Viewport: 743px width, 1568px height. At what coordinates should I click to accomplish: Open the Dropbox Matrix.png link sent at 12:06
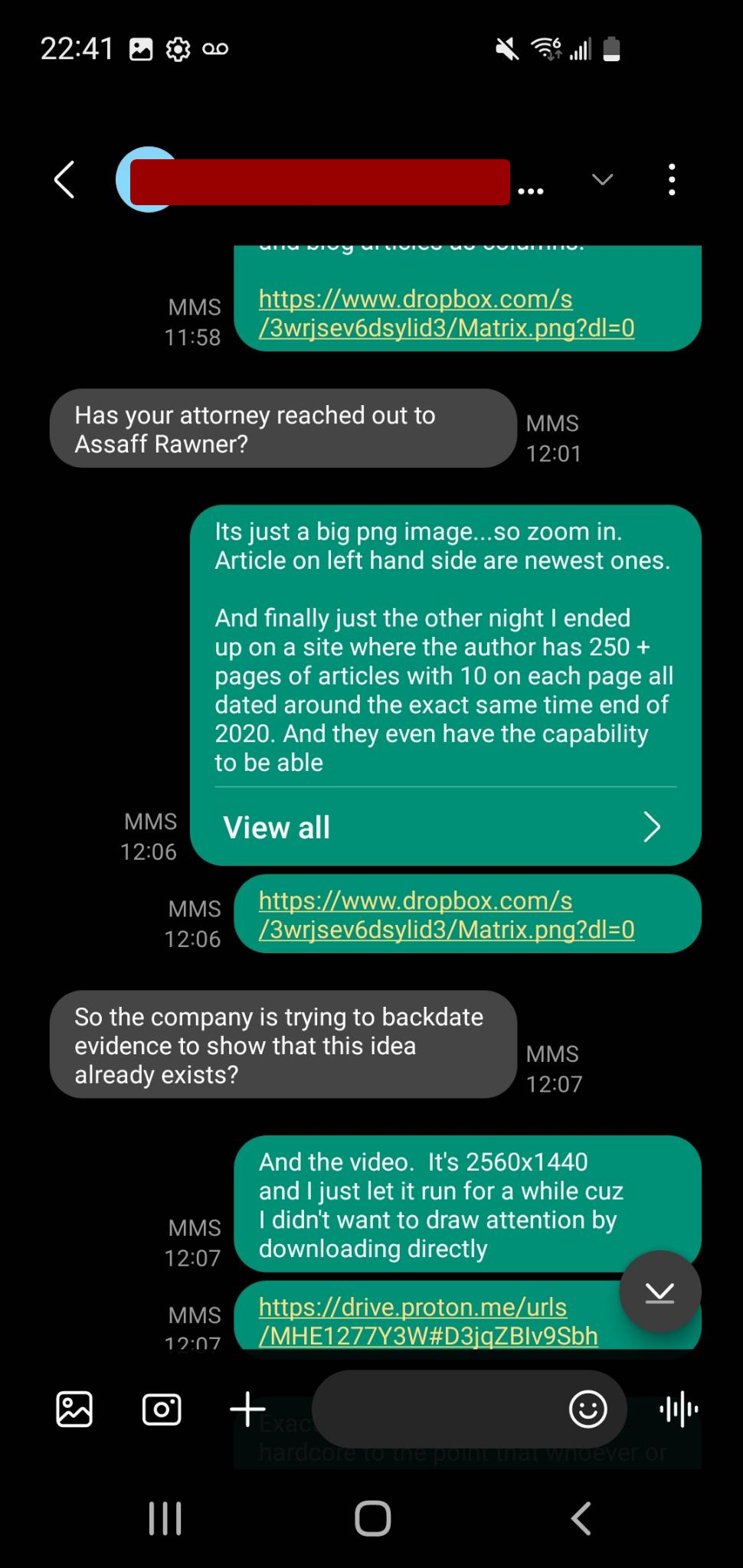tap(447, 915)
